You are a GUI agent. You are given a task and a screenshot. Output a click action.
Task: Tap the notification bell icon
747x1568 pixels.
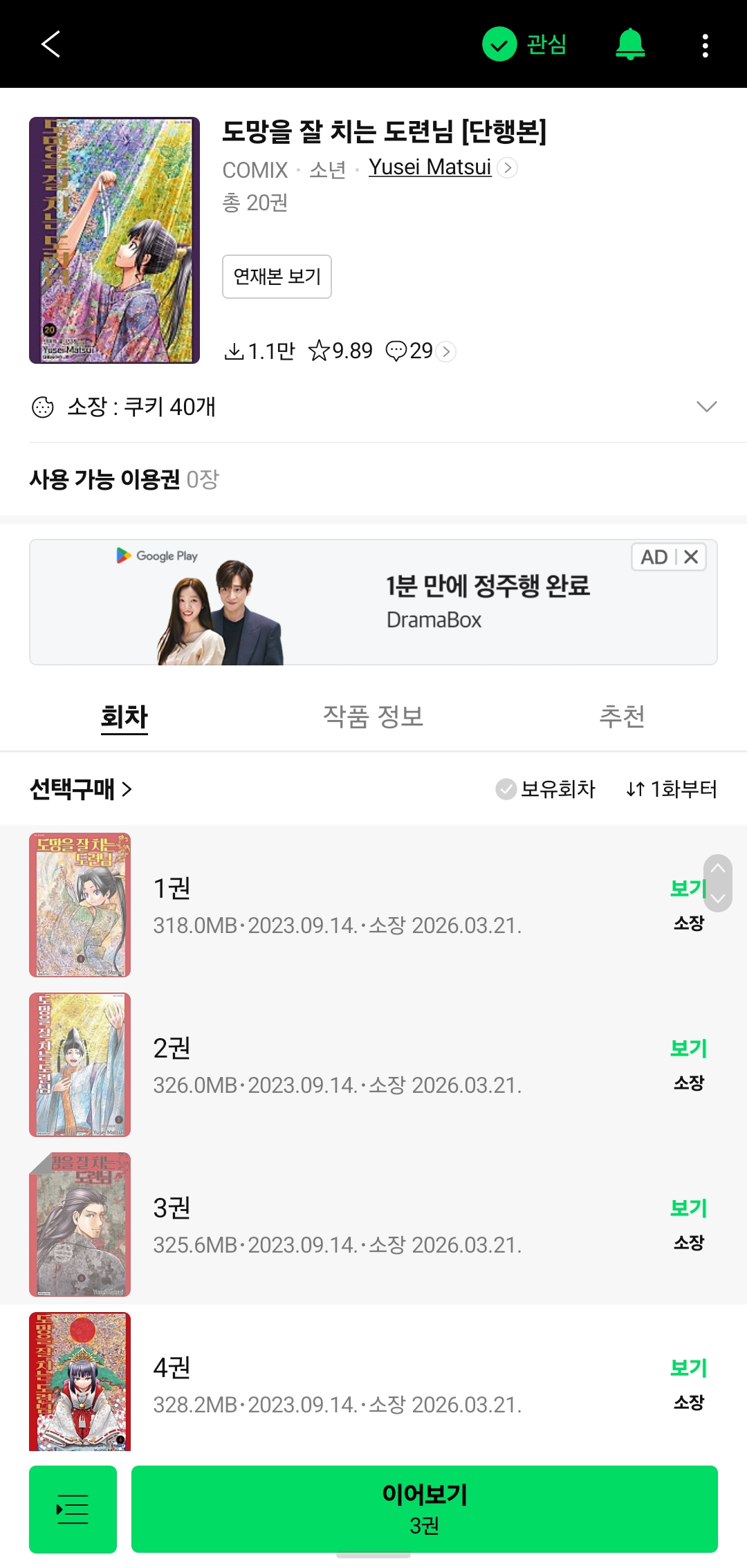pyautogui.click(x=630, y=44)
